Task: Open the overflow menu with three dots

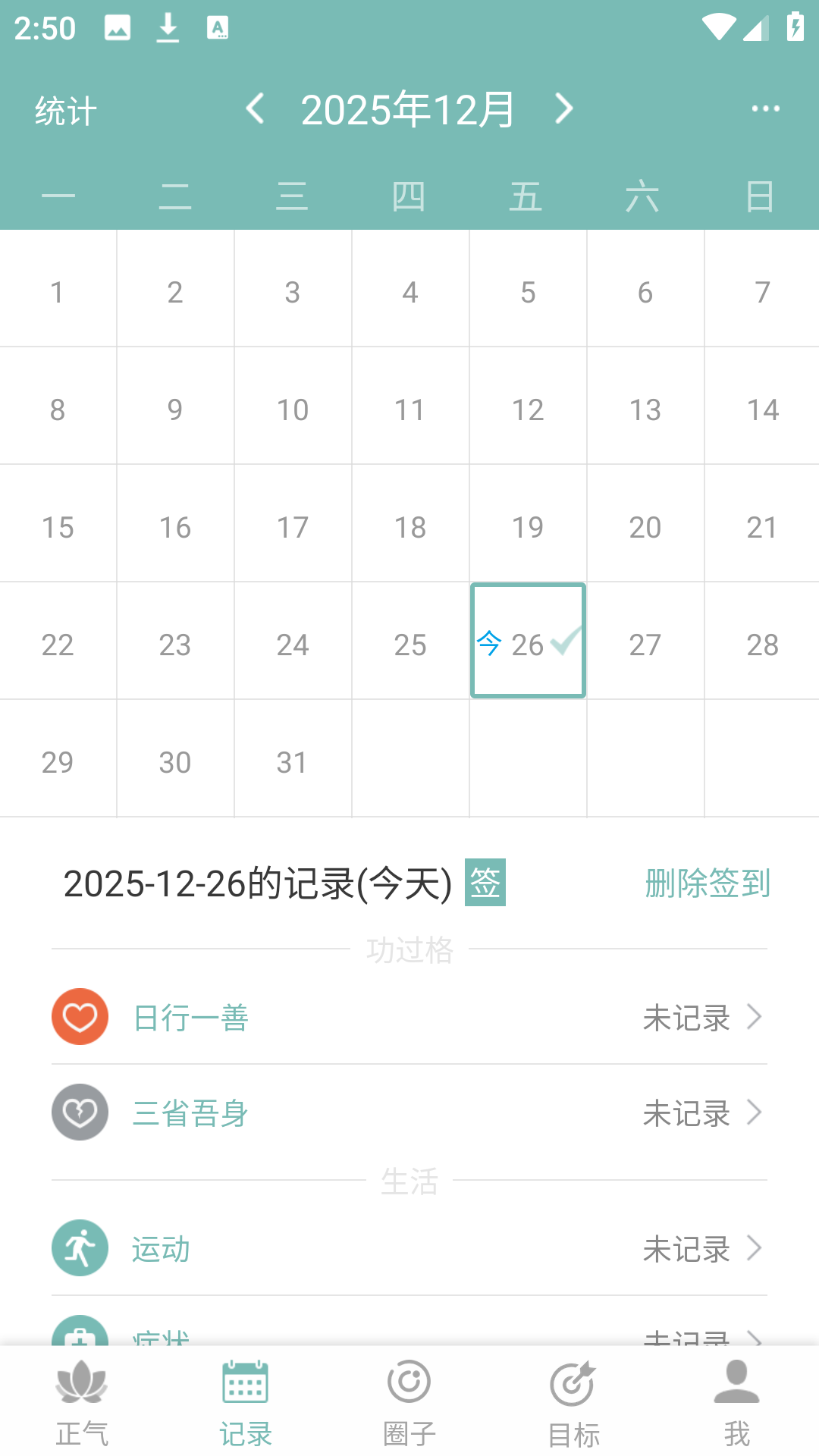Action: point(764,108)
